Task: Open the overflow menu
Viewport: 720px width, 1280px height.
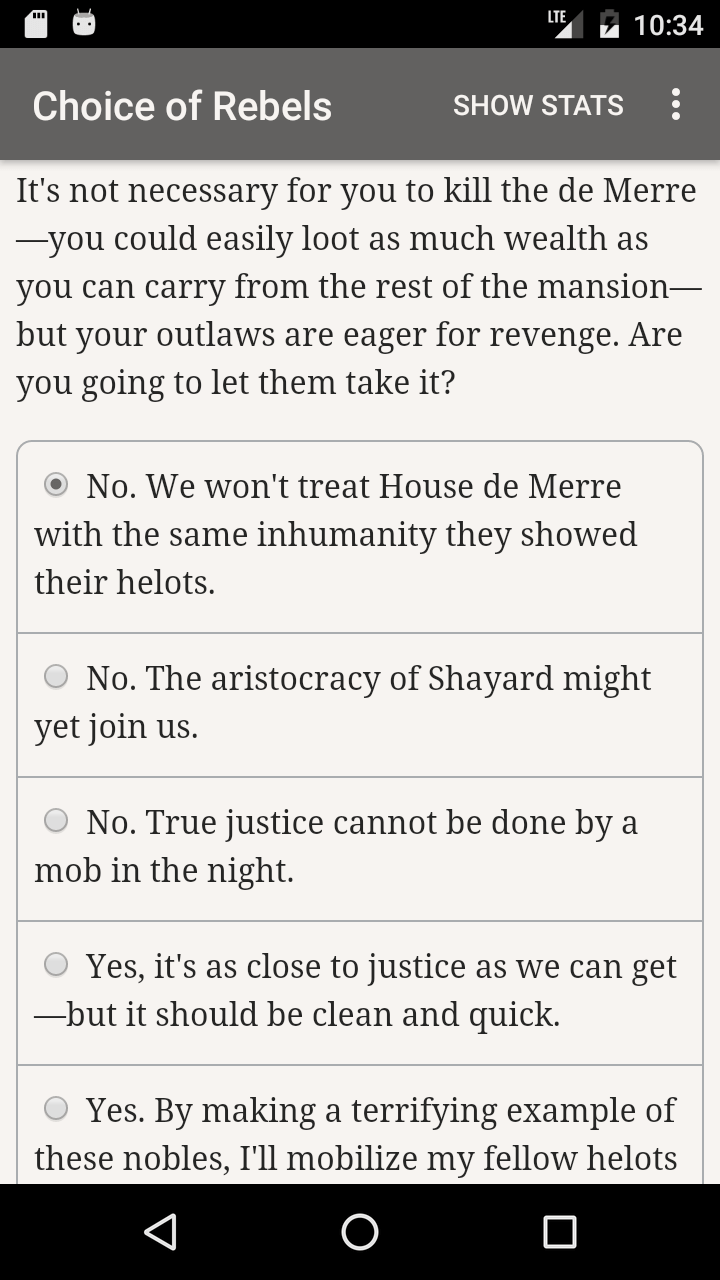Action: click(676, 105)
